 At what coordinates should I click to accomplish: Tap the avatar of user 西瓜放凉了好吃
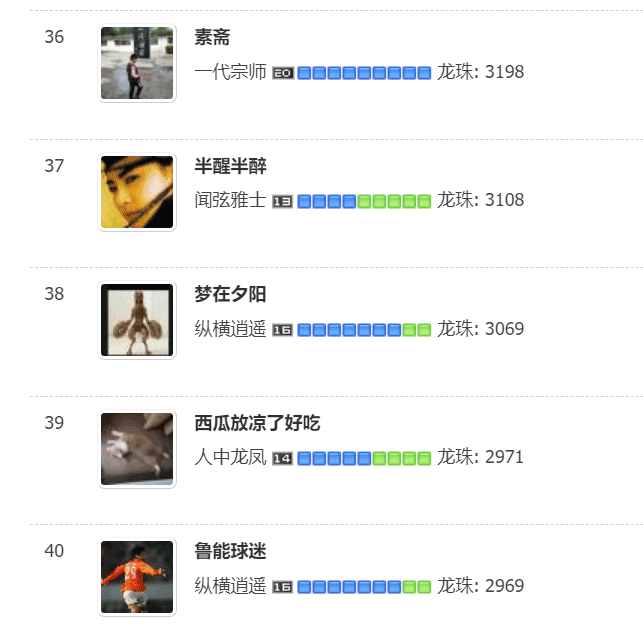[x=137, y=449]
